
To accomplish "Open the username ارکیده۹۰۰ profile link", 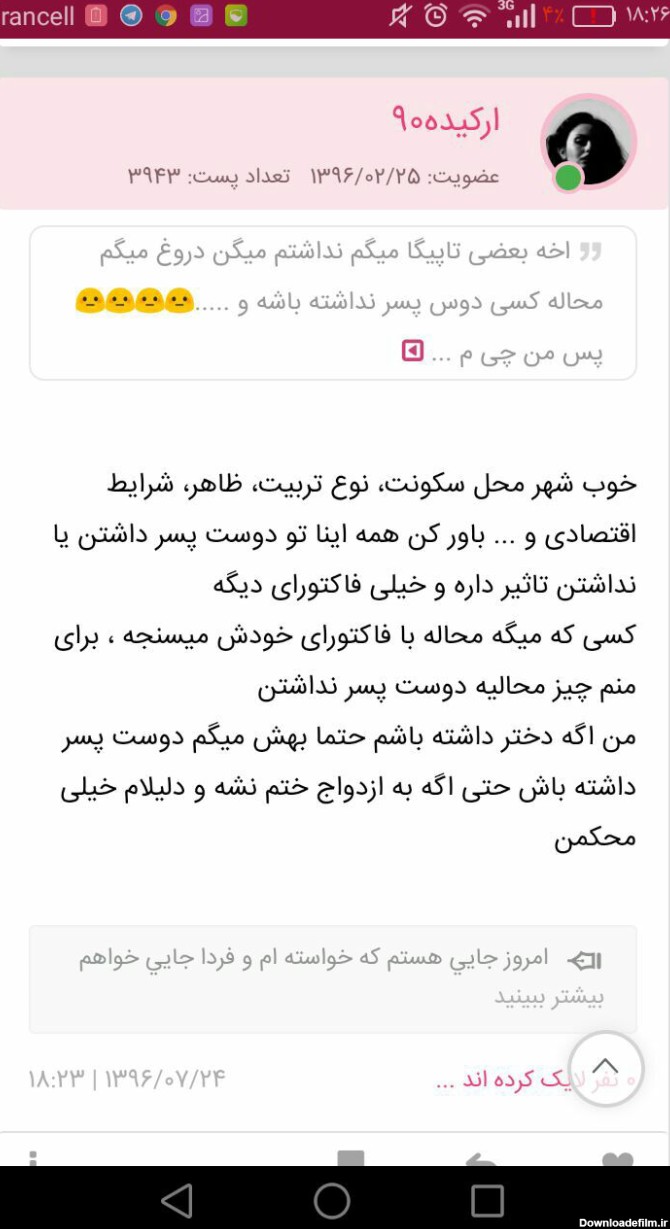I will (446, 121).
